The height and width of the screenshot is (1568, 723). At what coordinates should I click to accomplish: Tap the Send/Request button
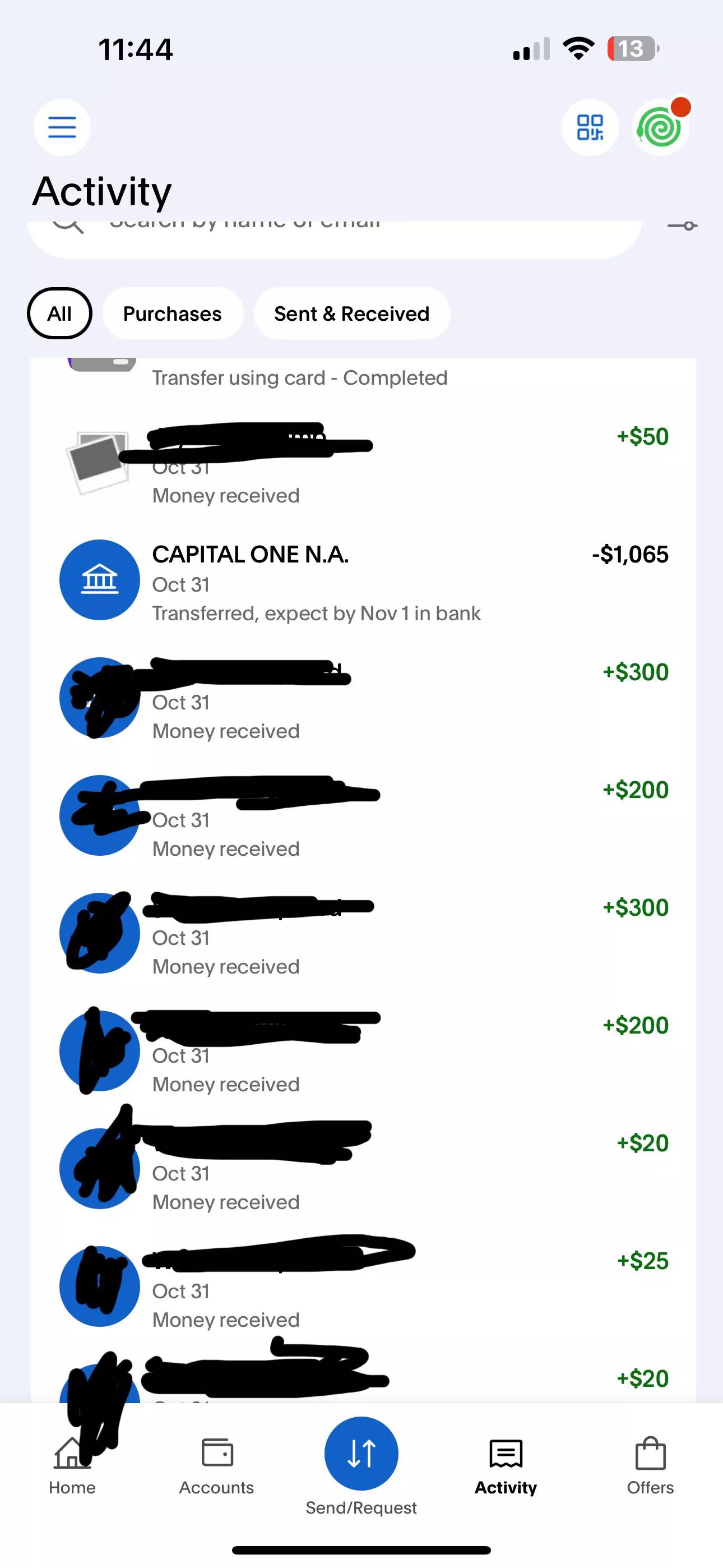point(361,1455)
